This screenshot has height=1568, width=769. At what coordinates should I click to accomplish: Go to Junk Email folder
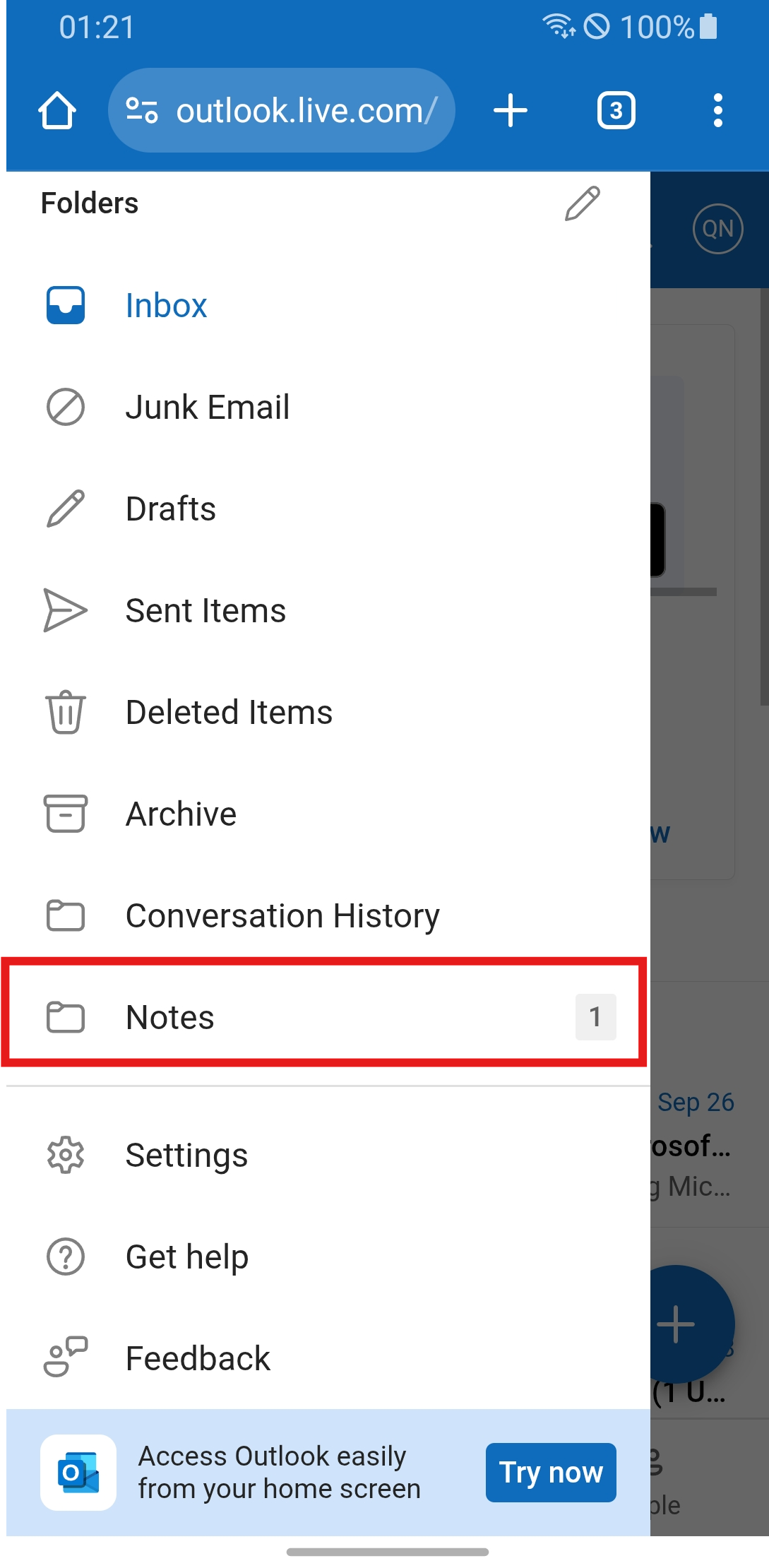[207, 408]
